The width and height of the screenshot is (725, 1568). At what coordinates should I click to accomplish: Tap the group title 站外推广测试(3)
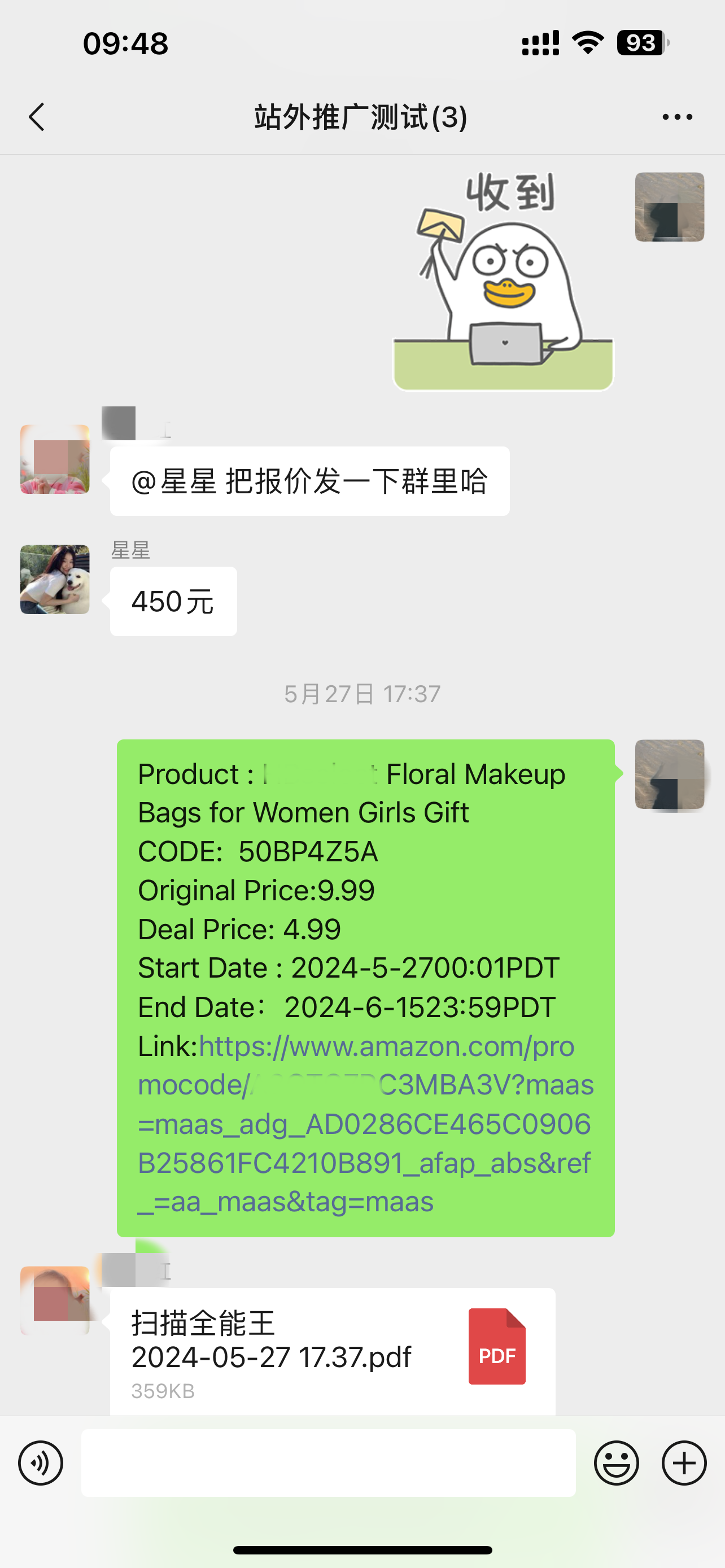[361, 117]
